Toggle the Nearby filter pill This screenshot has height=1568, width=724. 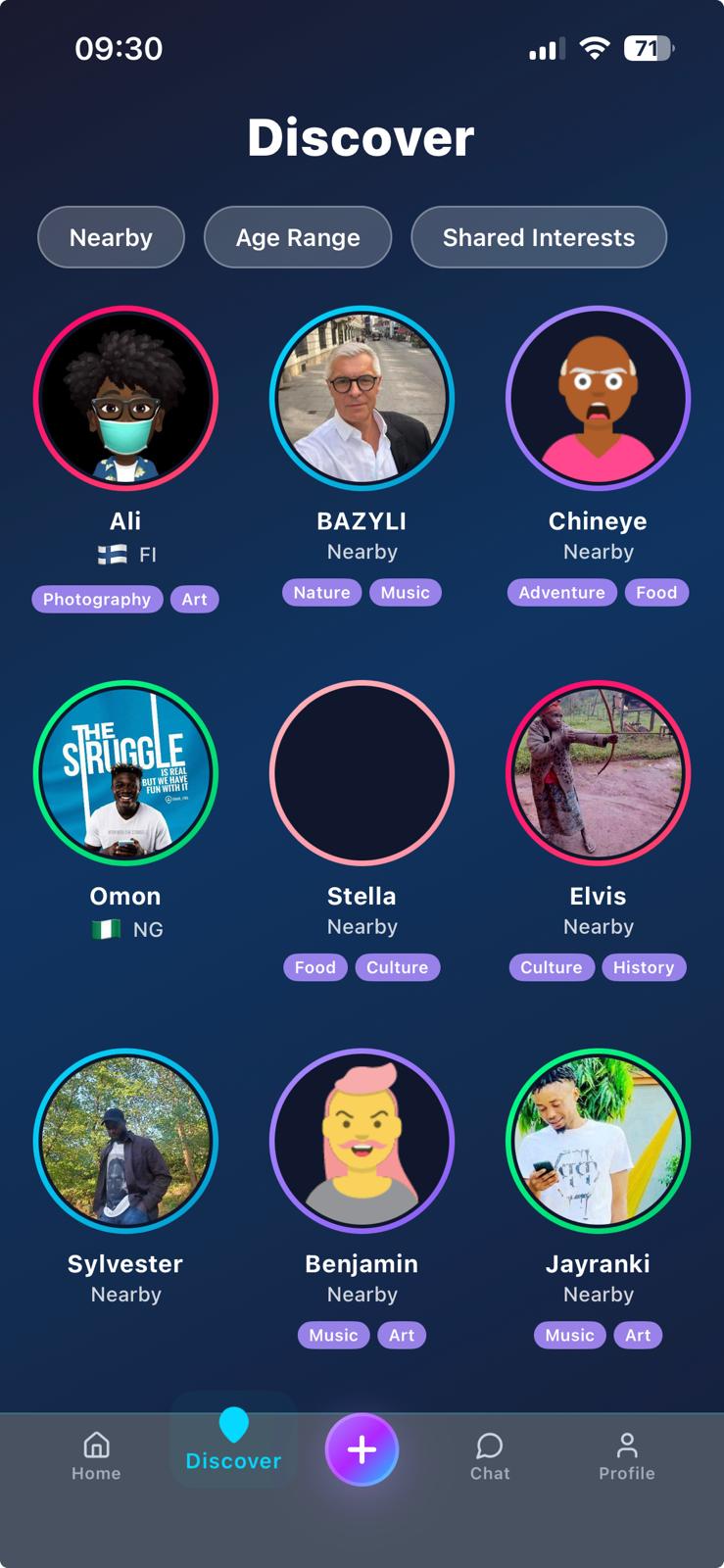pos(110,237)
